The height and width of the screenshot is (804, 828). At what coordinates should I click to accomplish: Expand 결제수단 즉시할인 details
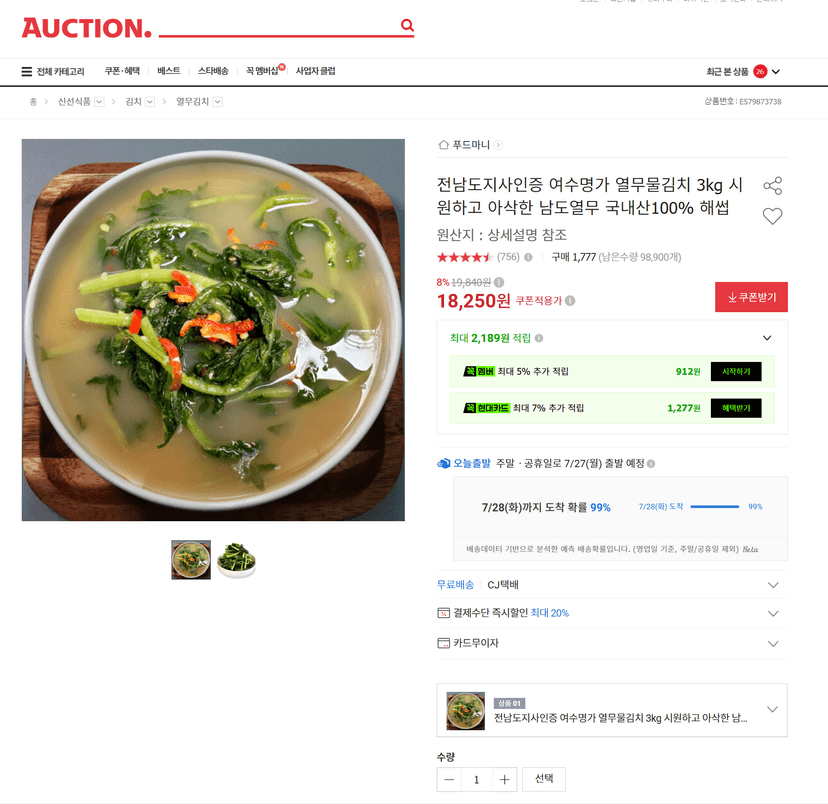612,613
